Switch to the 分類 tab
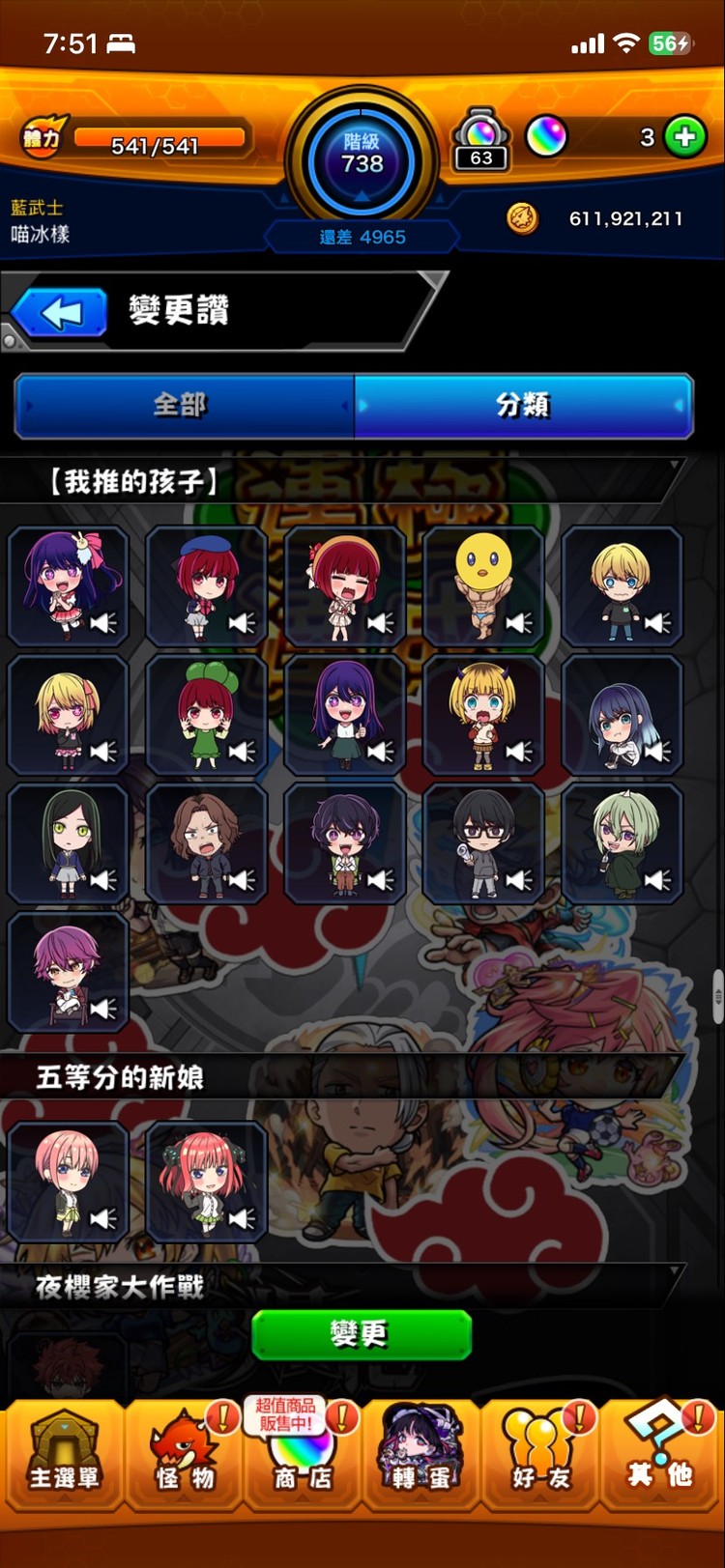The width and height of the screenshot is (725, 1568). pyautogui.click(x=524, y=406)
